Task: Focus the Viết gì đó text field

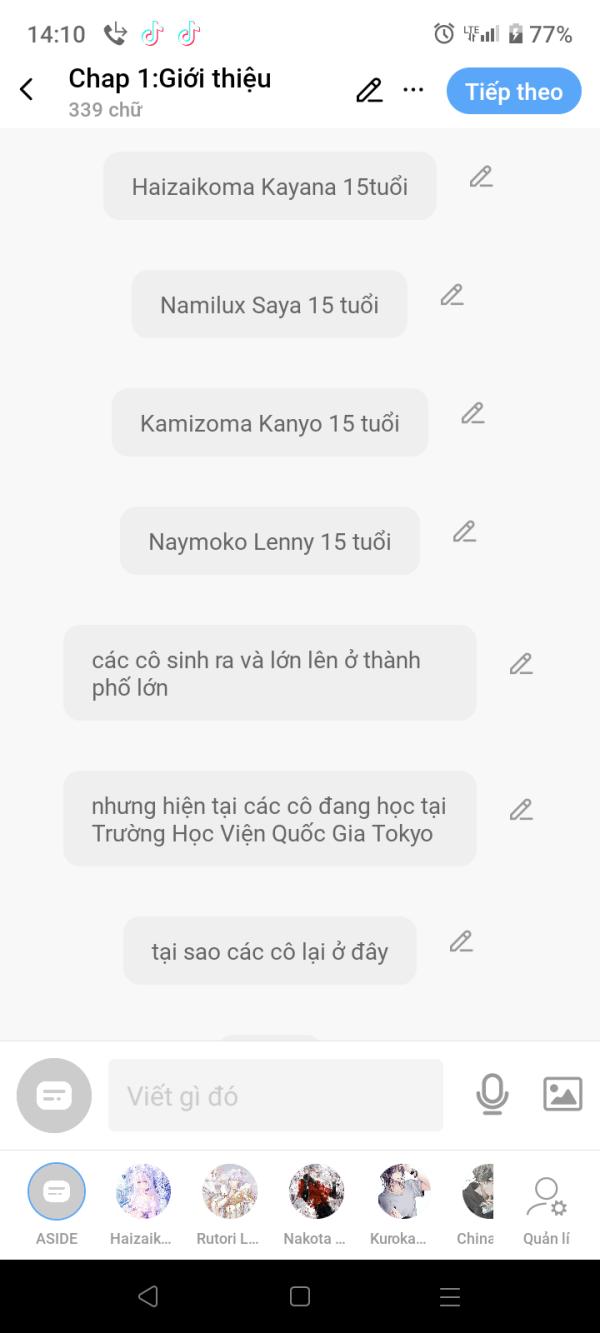Action: click(275, 1096)
